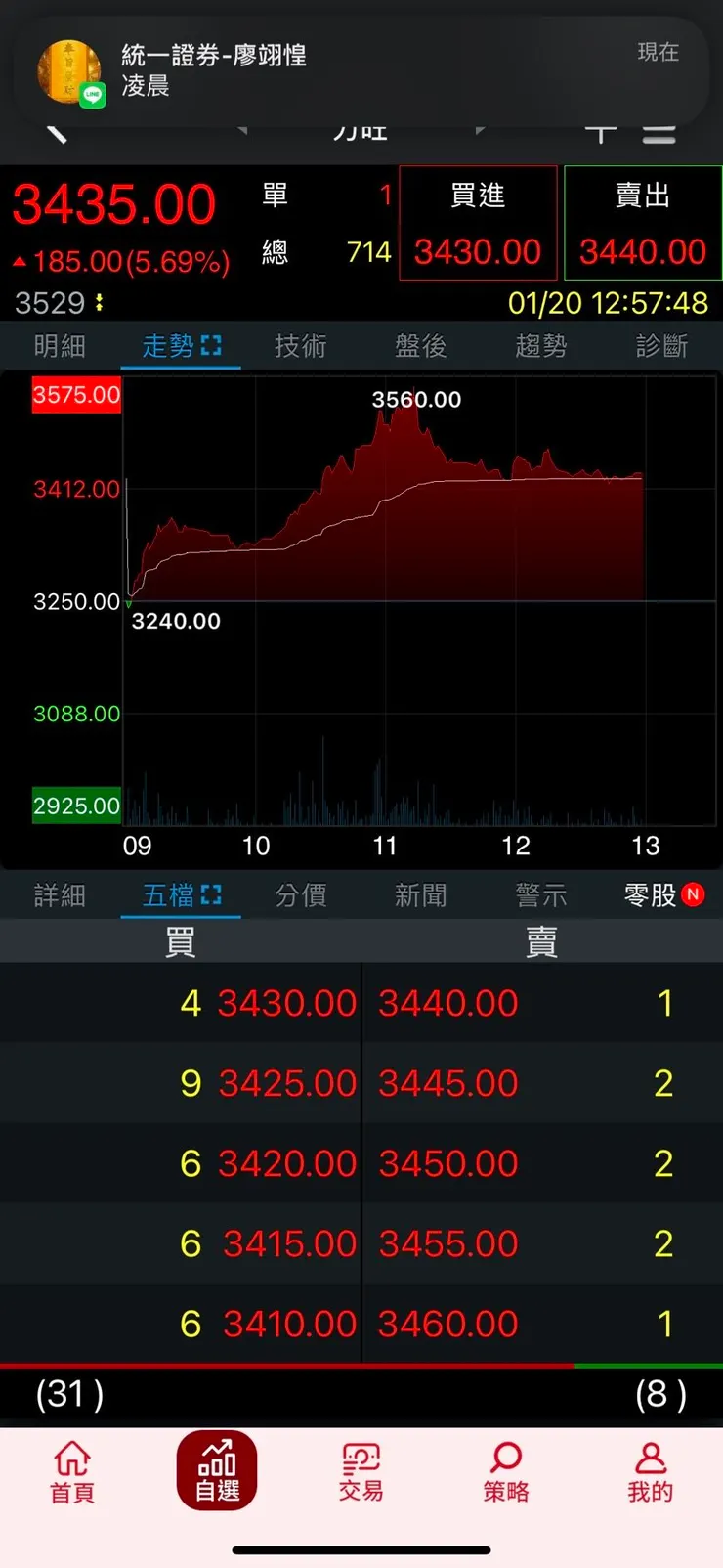Go to the 警示 alerts tab

pos(540,895)
